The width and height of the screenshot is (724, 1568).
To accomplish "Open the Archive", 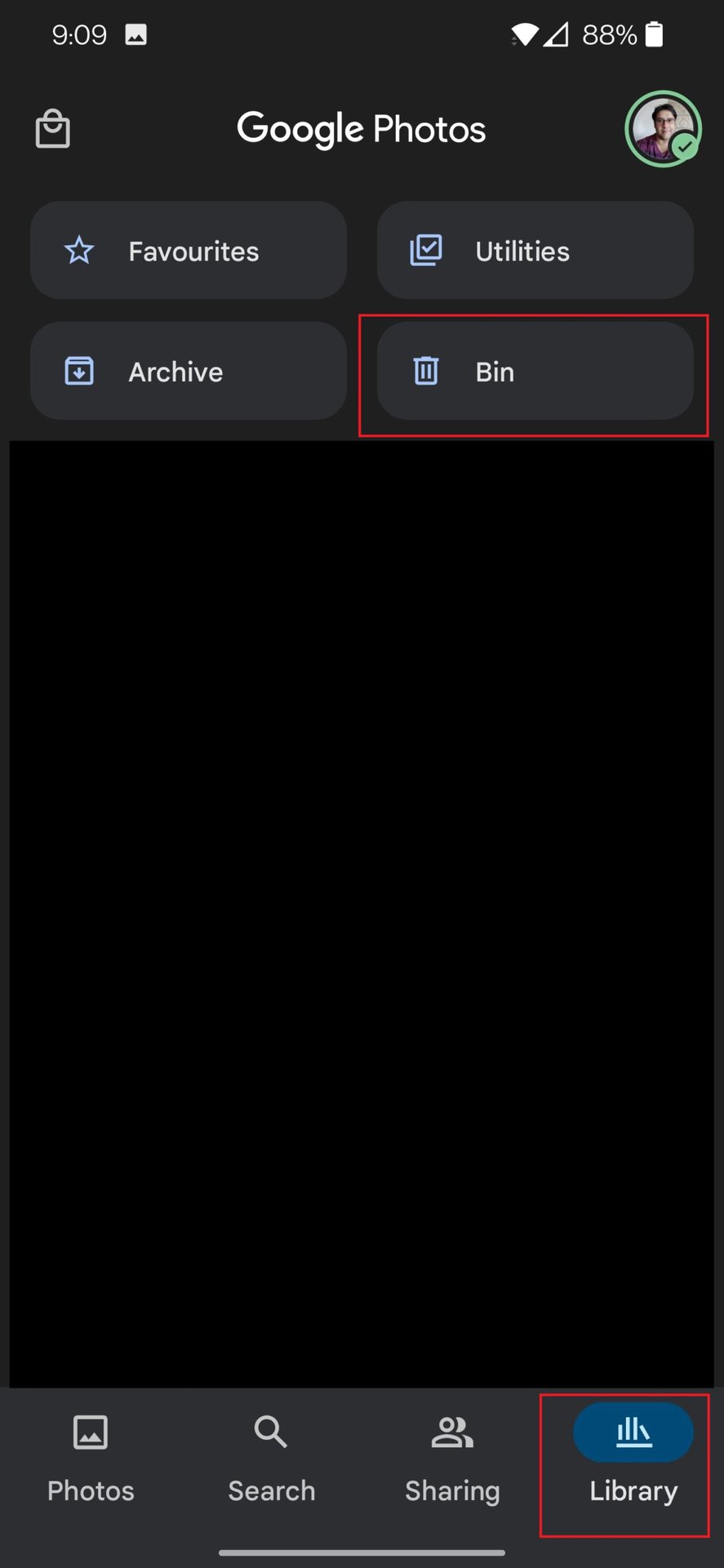I will 189,372.
